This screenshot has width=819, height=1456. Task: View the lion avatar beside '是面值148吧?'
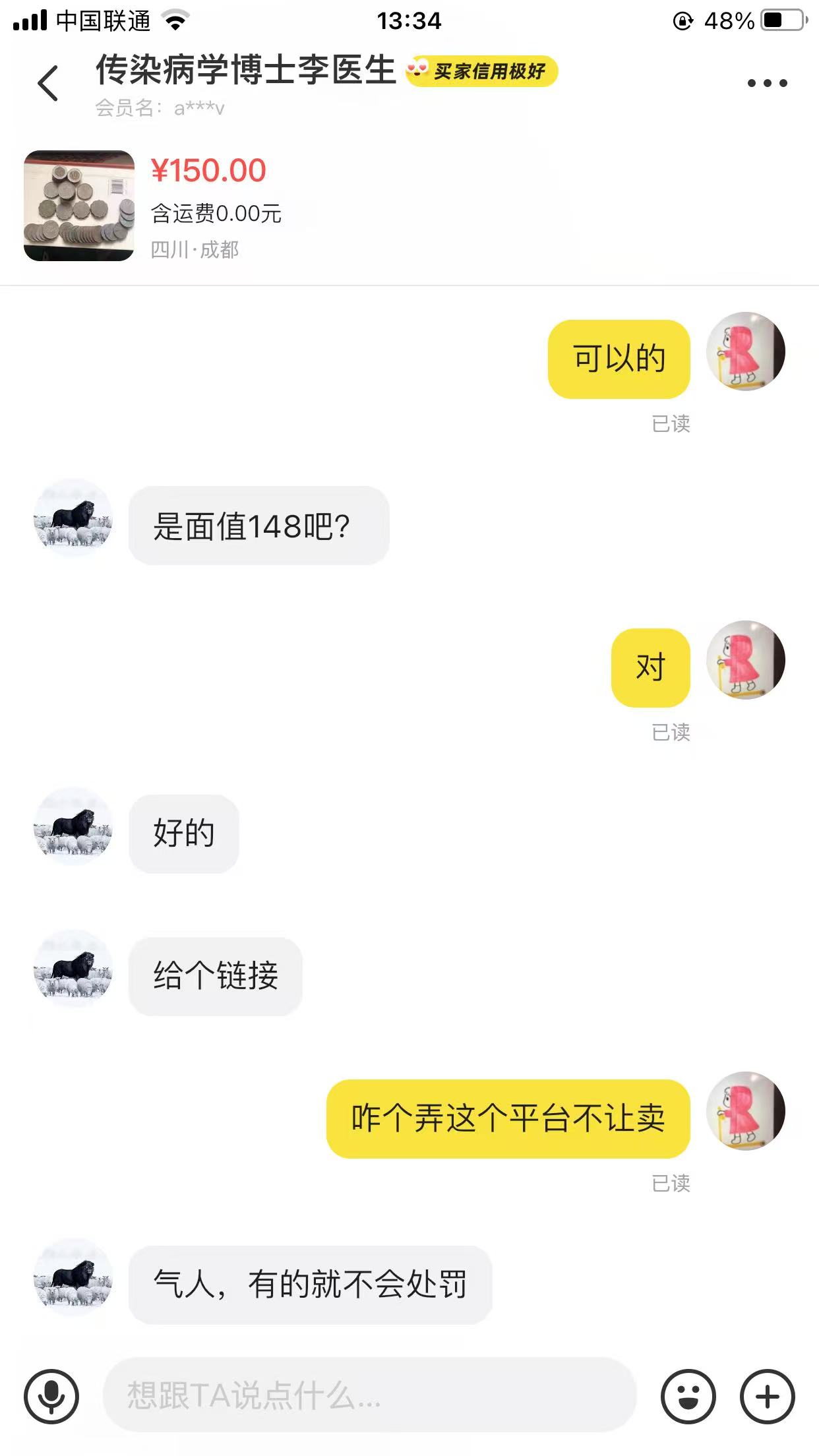[73, 518]
